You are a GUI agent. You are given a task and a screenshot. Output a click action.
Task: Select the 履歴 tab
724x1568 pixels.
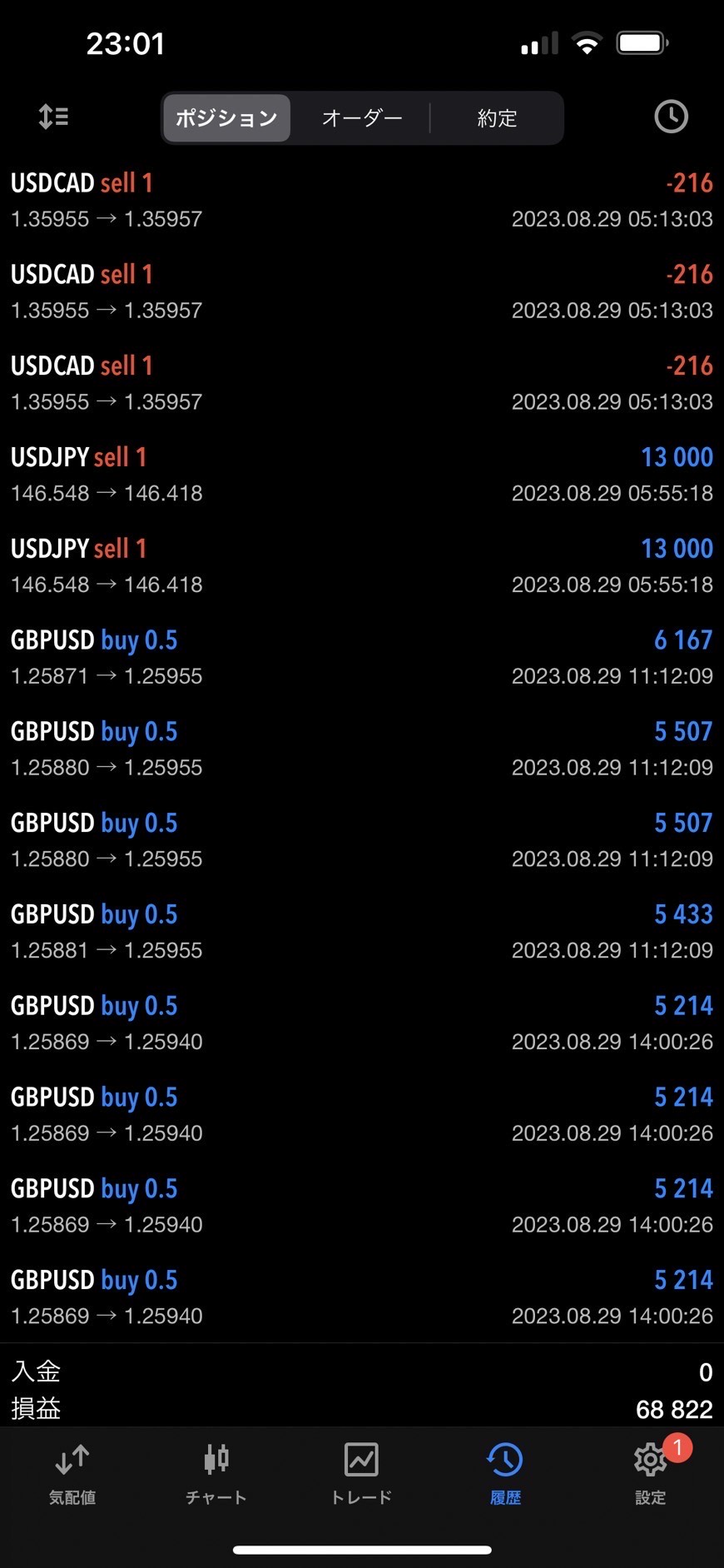click(505, 1474)
